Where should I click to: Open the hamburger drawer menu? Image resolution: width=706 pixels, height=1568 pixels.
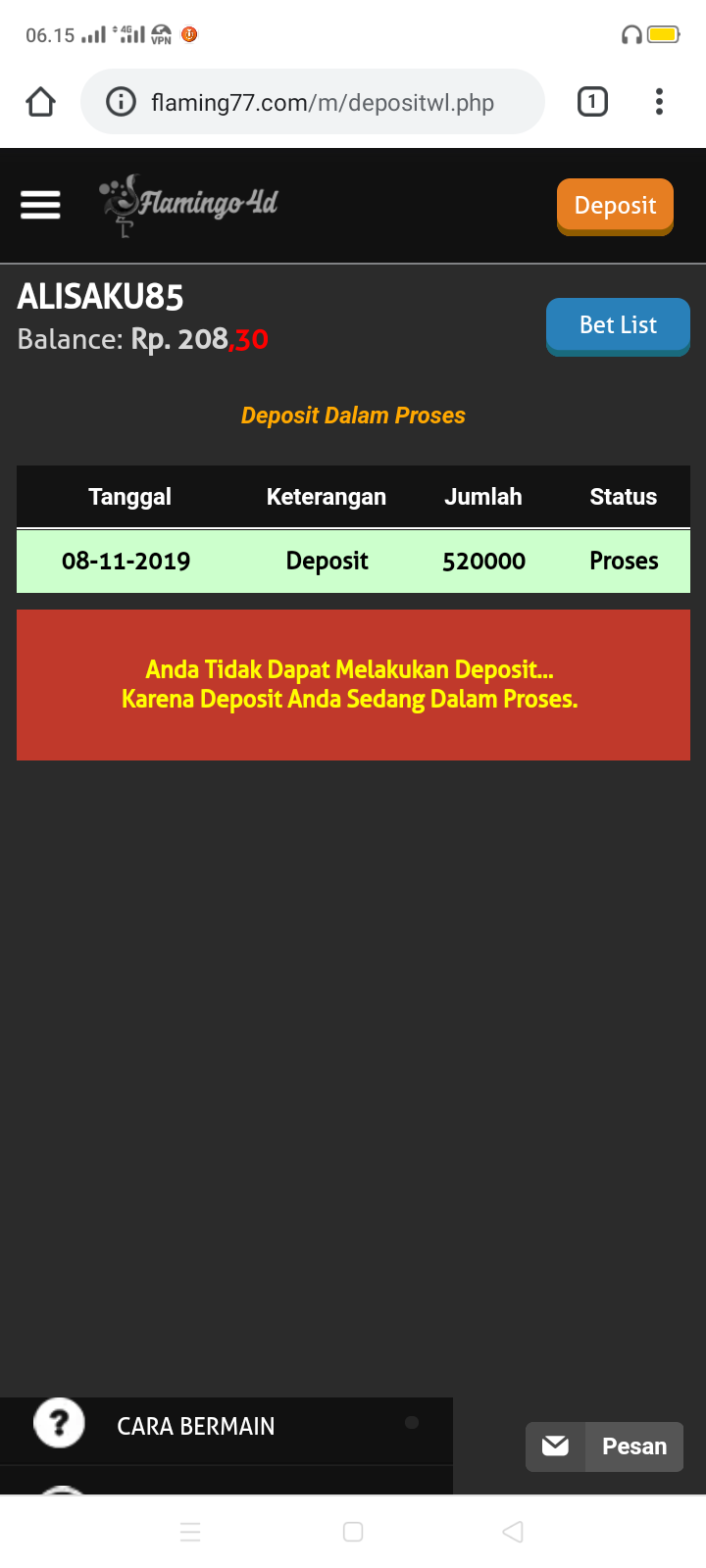(40, 205)
